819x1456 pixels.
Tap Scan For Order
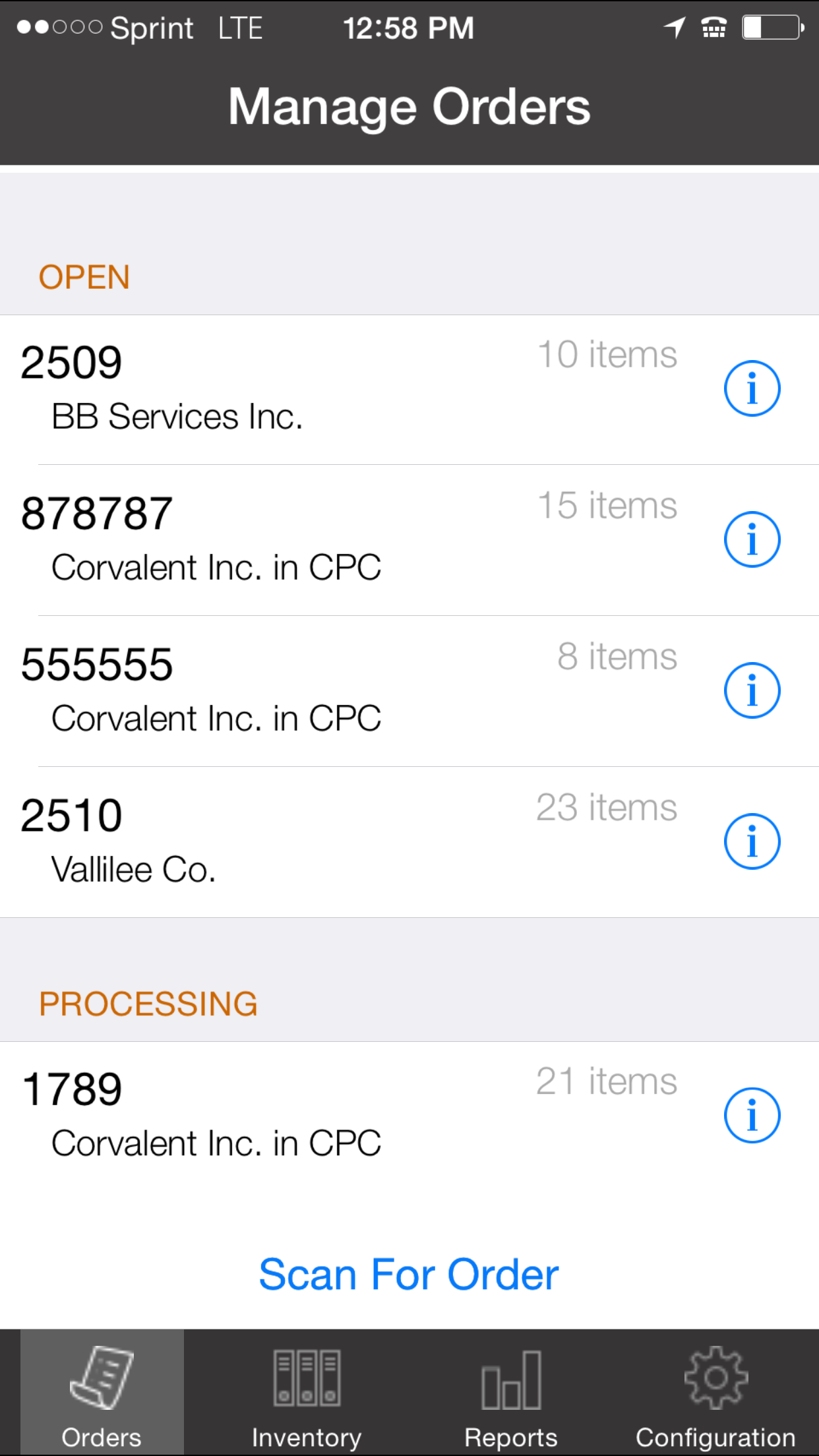pos(409,1274)
